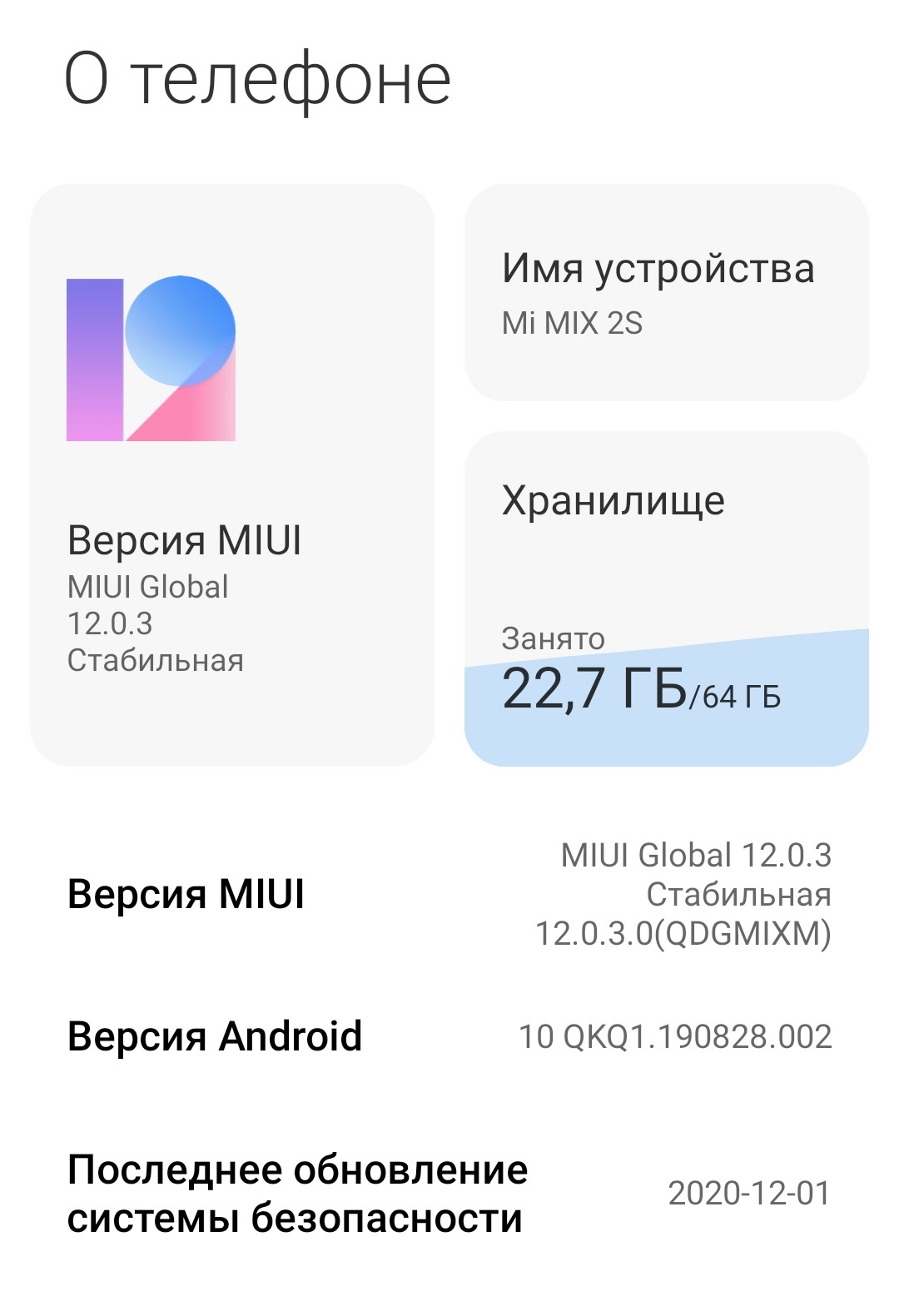Open the Хранилище storage card

[x=666, y=598]
